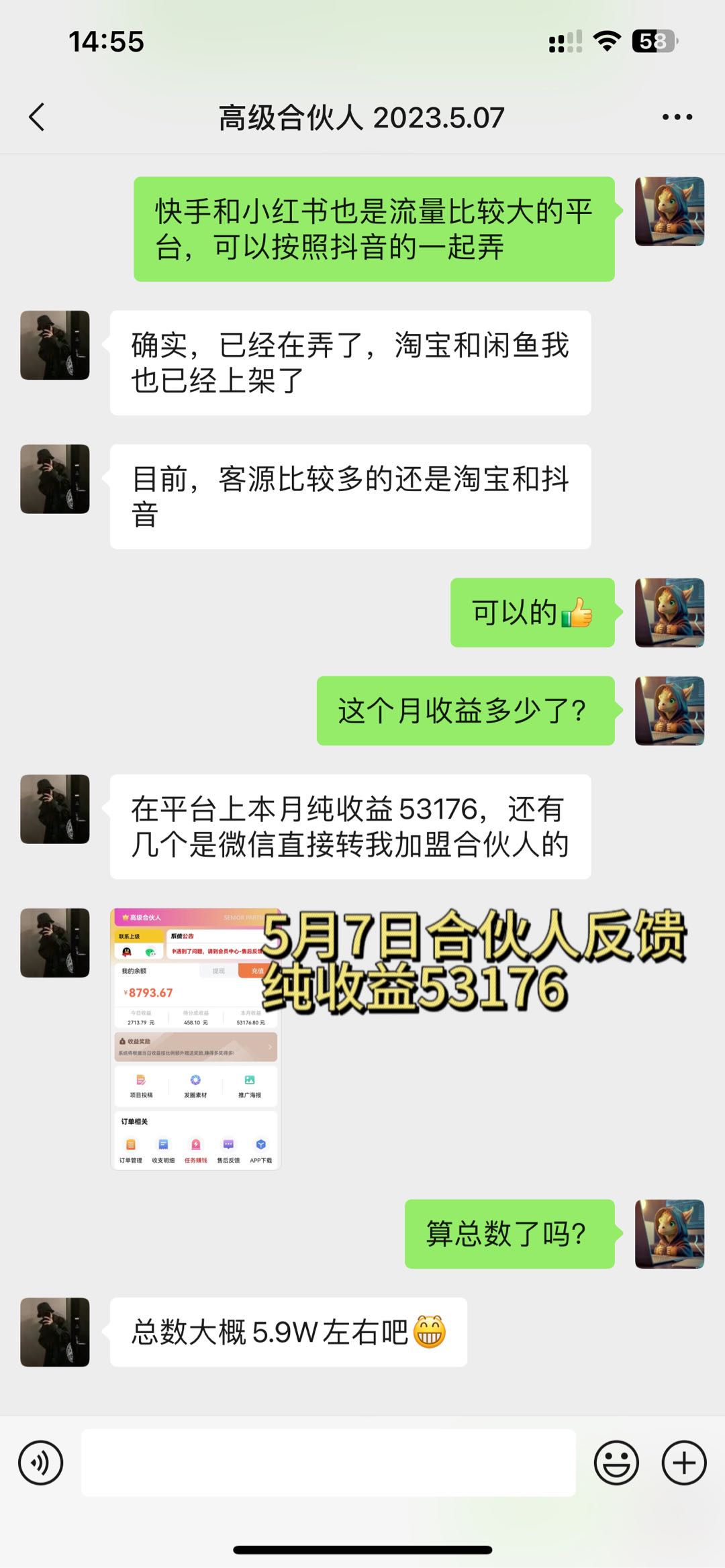Viewport: 725px width, 1568px height.
Task: Tap the message text field
Action: [x=328, y=1463]
